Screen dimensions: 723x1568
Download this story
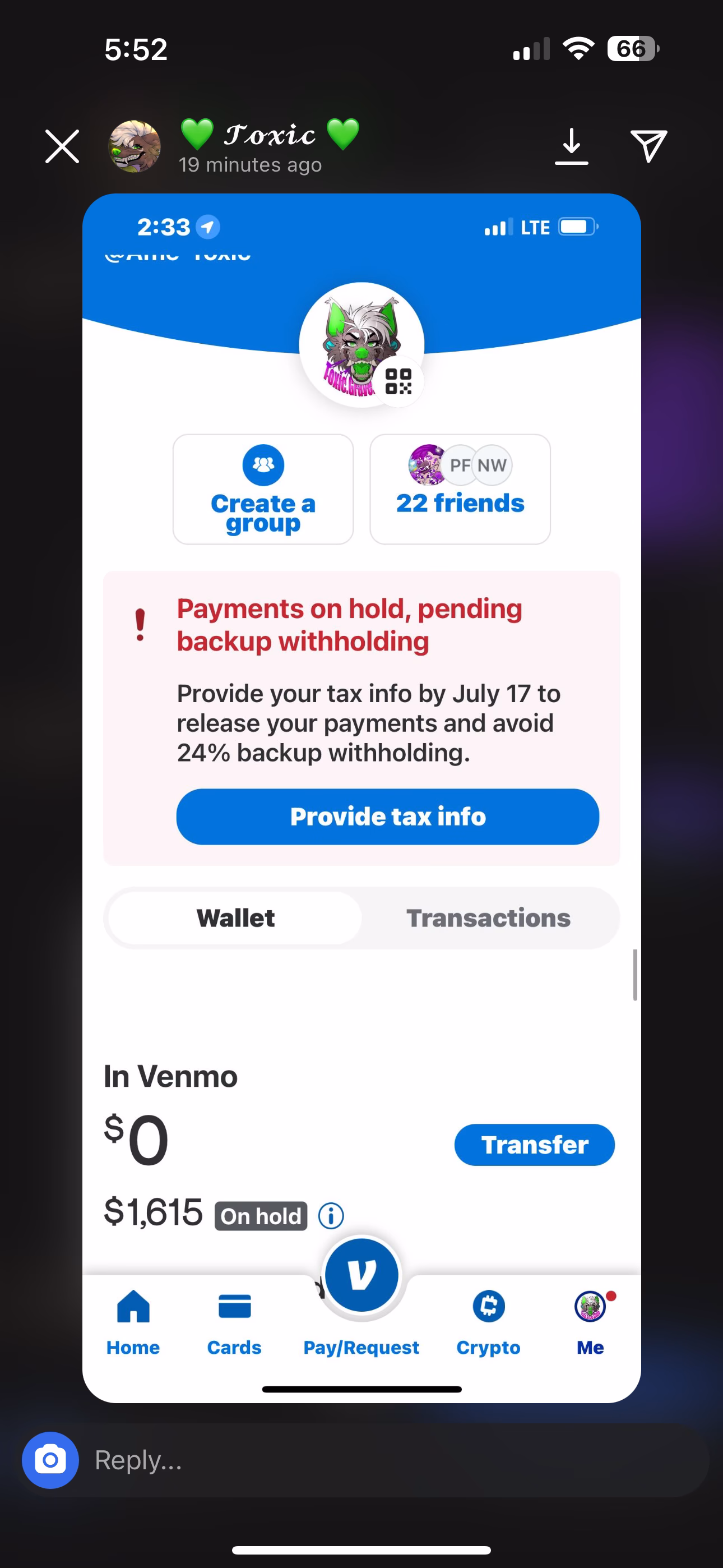coord(572,147)
